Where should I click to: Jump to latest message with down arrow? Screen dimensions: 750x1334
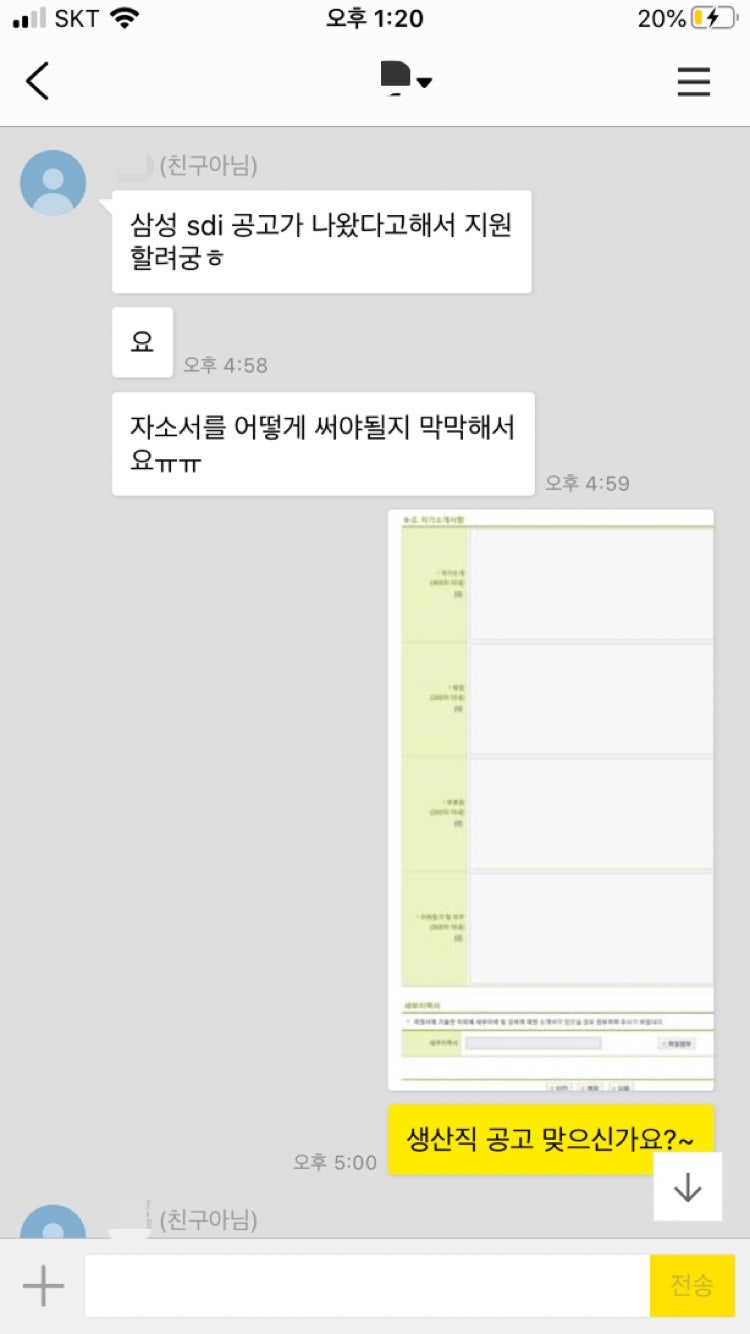687,1186
